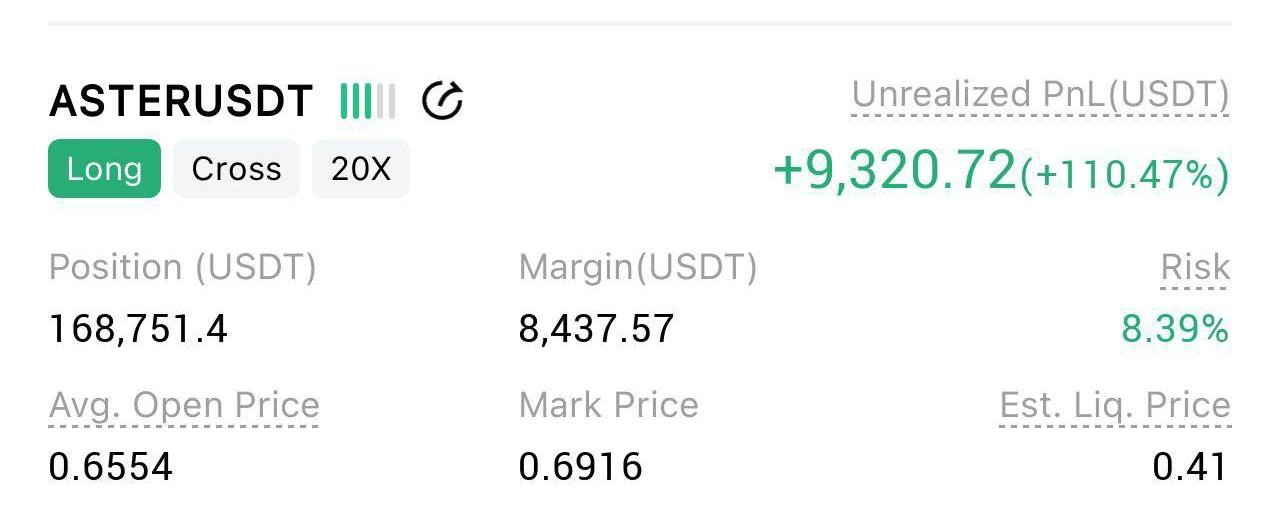Share the ASTERUSDT position
1280x511 pixels.
pos(442,100)
